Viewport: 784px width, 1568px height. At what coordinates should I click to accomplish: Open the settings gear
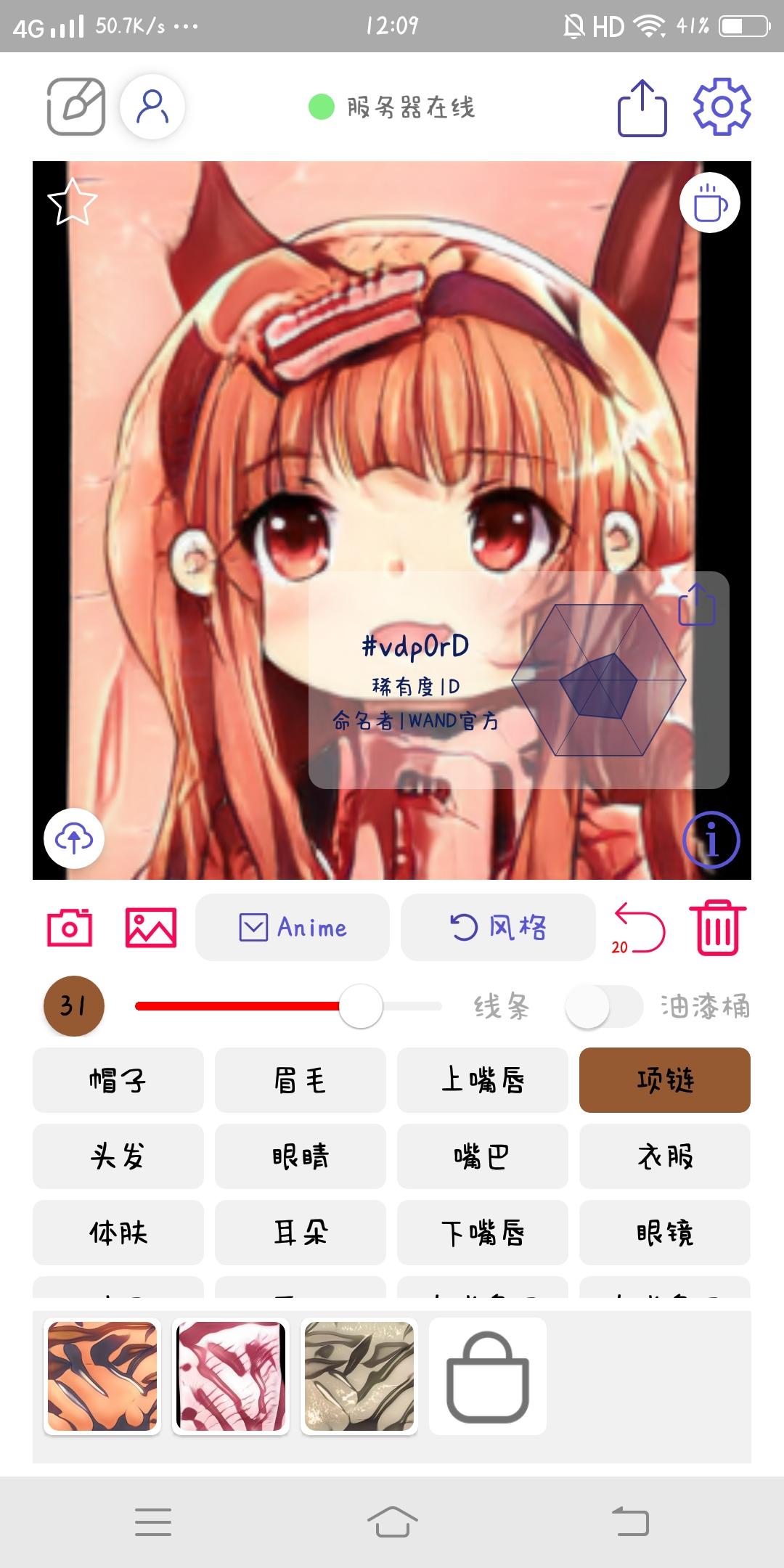coord(722,107)
